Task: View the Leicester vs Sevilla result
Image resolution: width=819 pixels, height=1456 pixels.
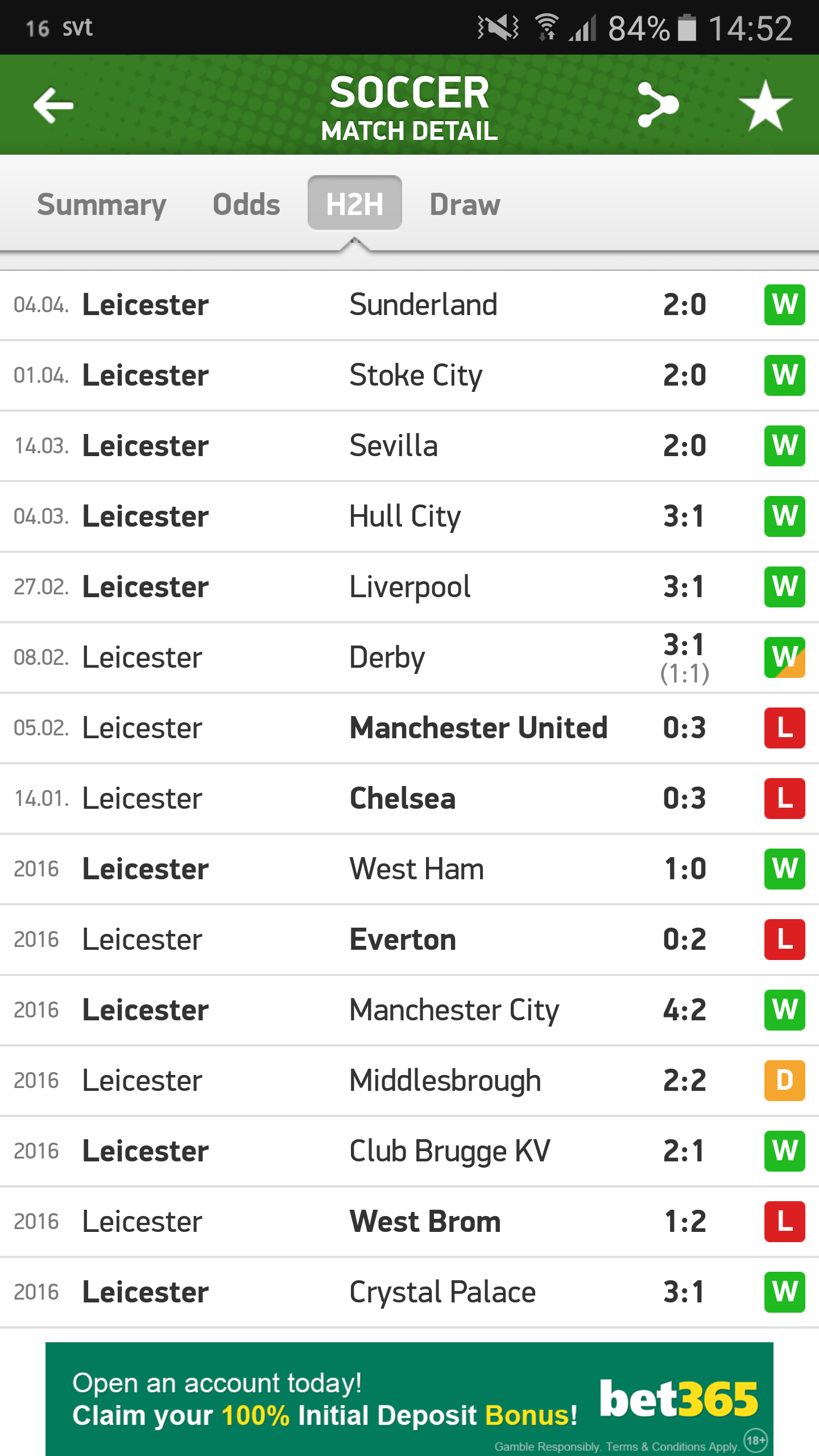Action: point(409,446)
